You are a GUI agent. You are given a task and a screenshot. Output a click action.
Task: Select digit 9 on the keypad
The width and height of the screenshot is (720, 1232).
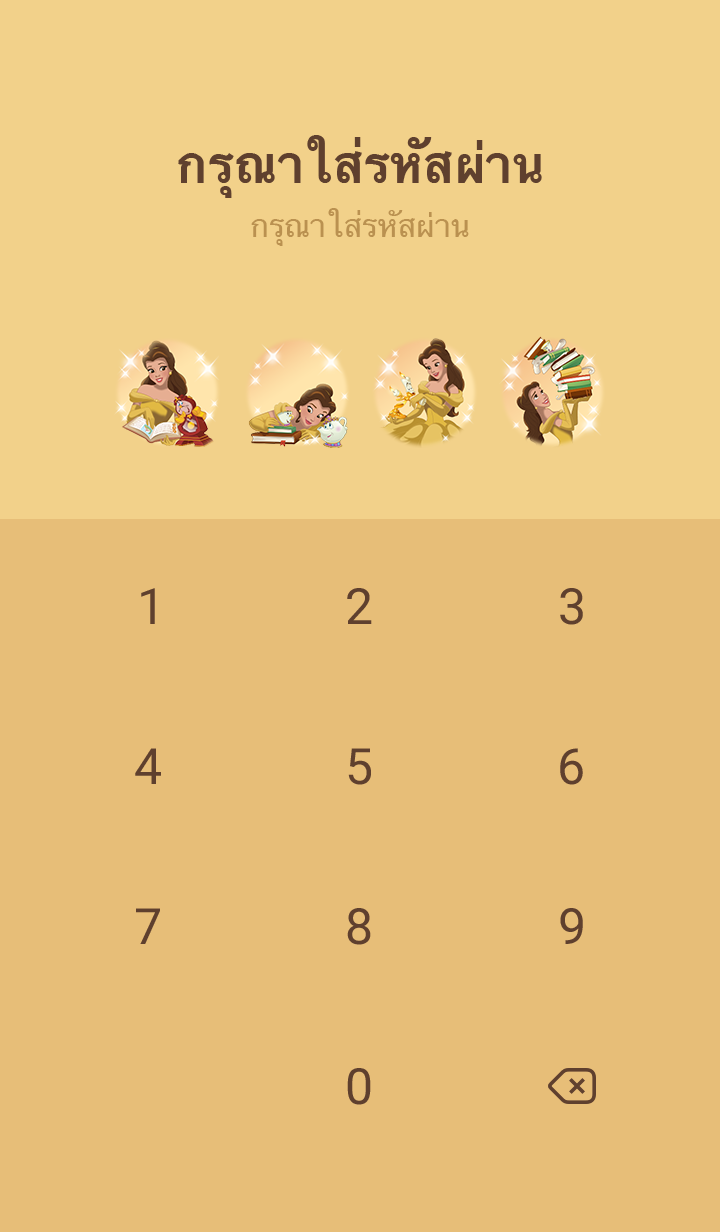(571, 927)
